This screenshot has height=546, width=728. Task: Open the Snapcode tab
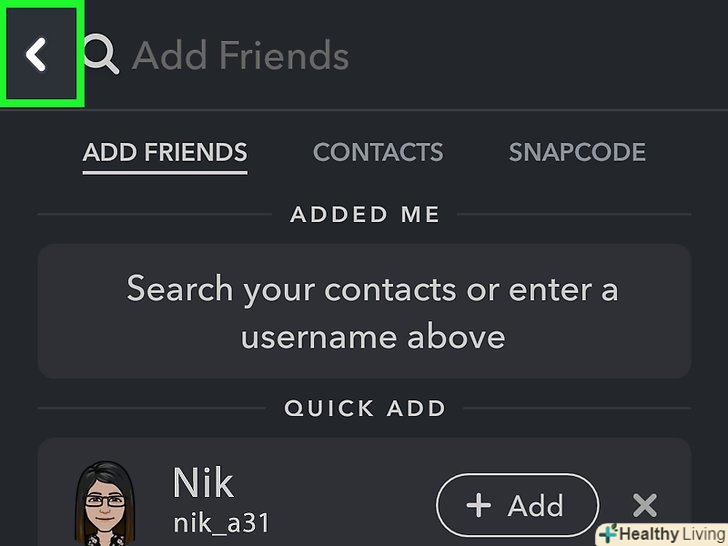click(x=577, y=152)
